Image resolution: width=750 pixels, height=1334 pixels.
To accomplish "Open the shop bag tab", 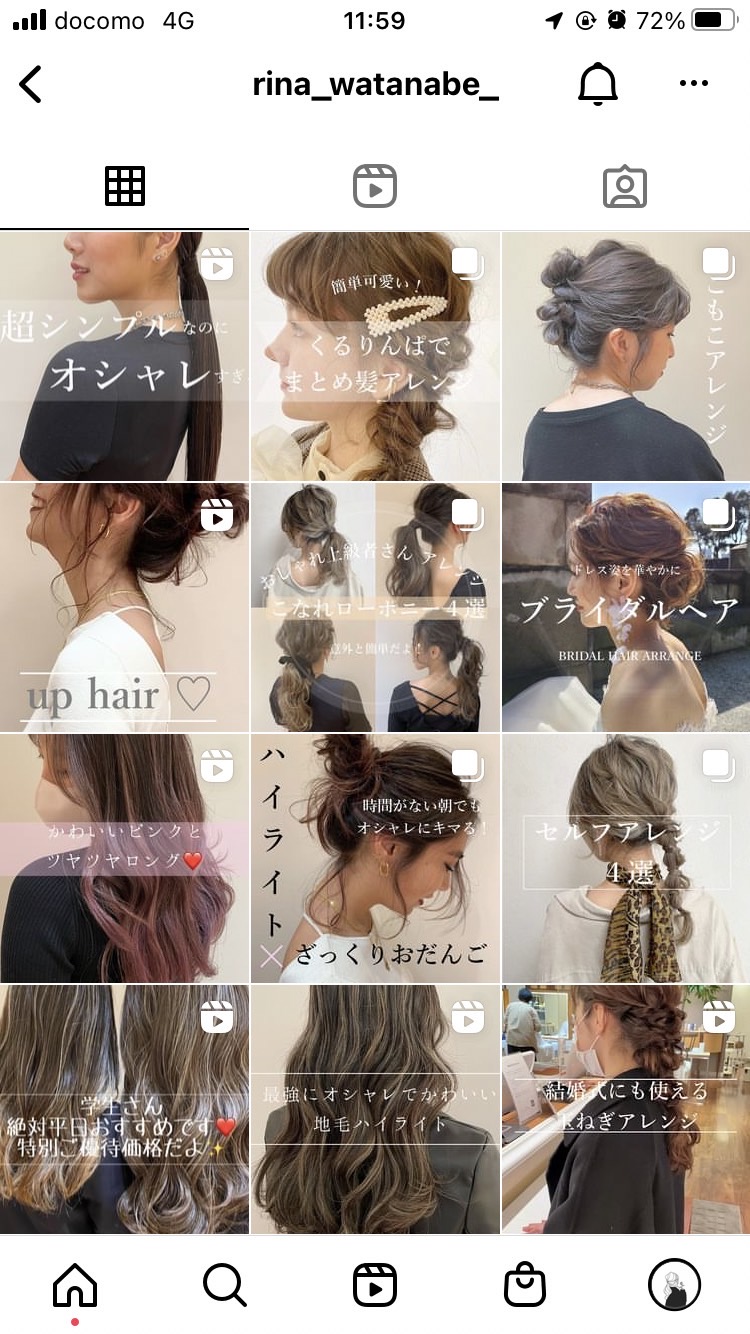I will (x=525, y=1284).
